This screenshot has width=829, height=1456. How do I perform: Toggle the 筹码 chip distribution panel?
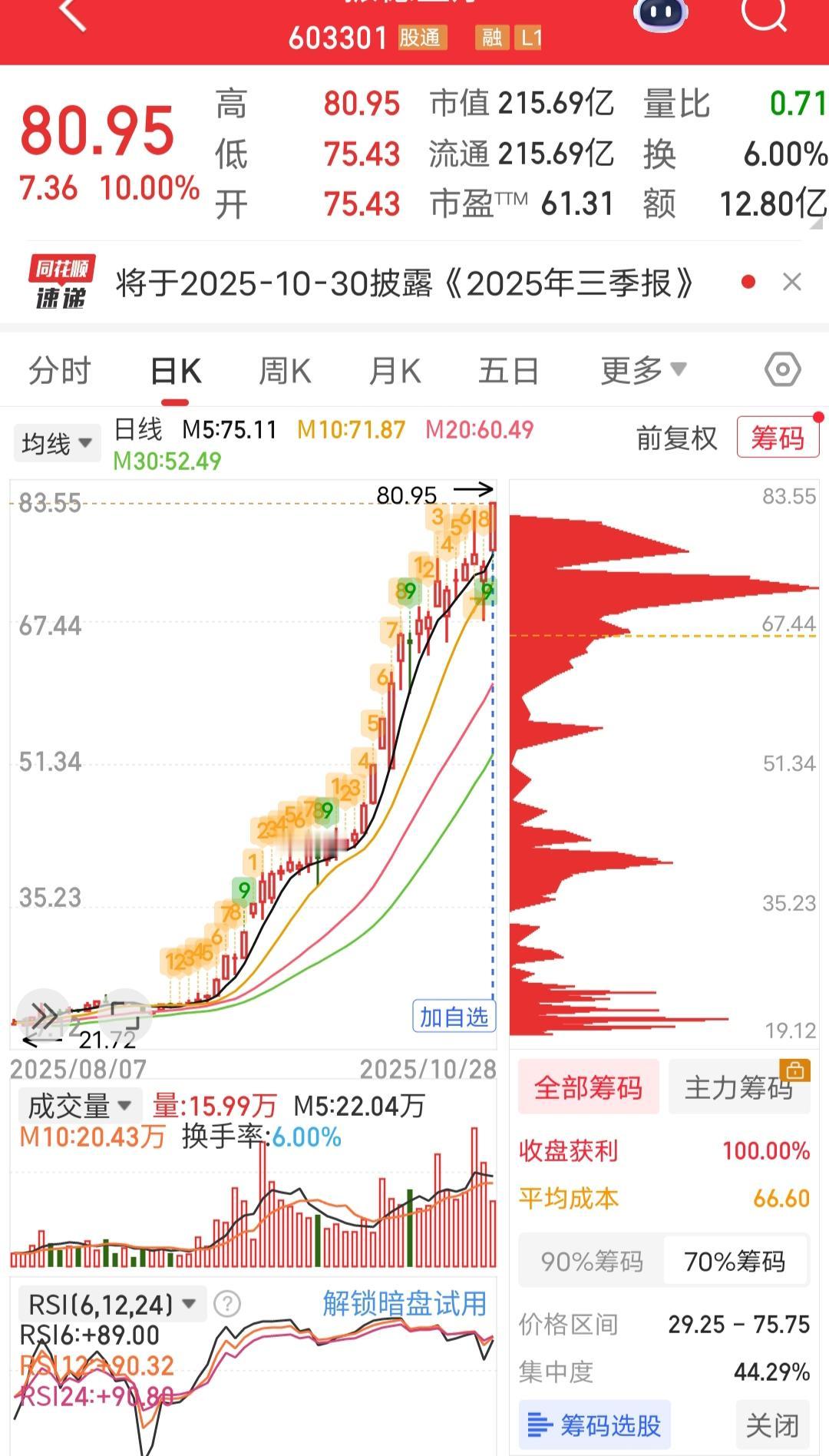[778, 438]
